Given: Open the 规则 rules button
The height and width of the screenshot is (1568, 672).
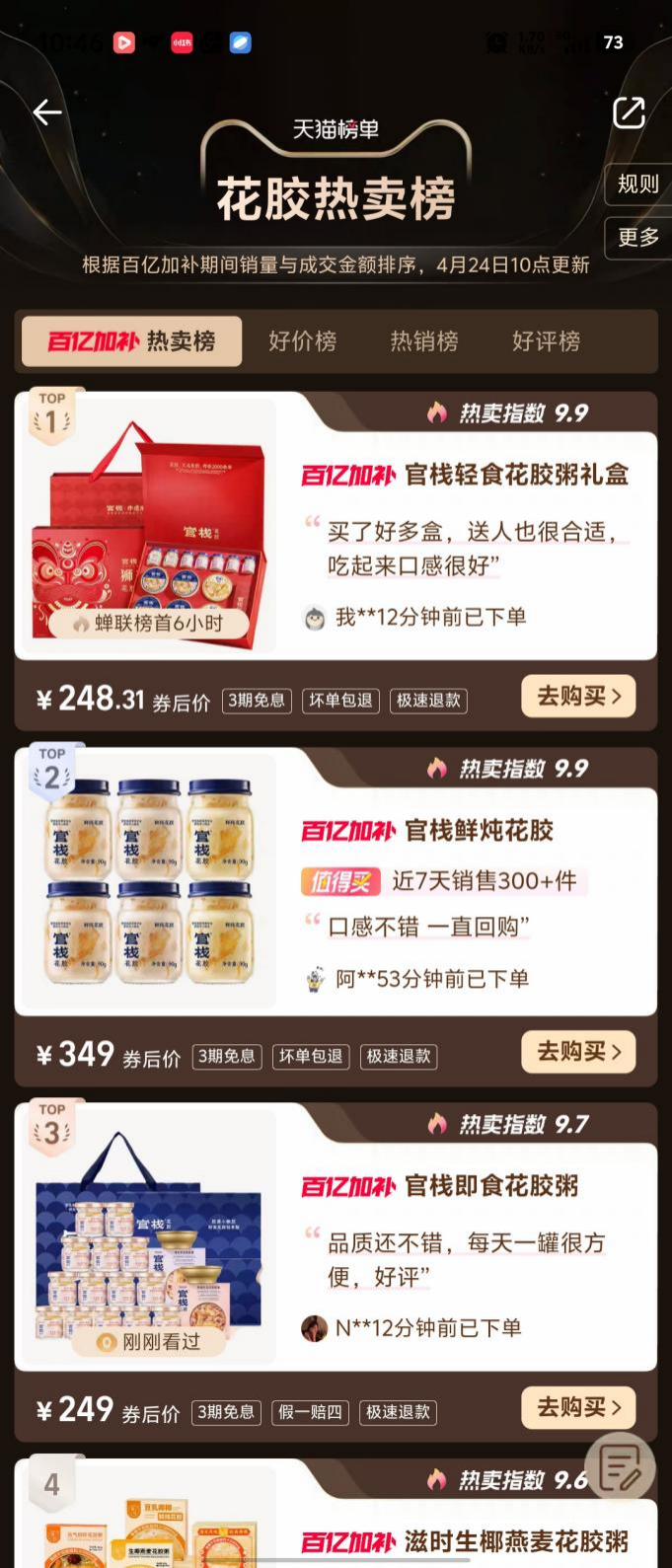Looking at the screenshot, I should point(637,184).
